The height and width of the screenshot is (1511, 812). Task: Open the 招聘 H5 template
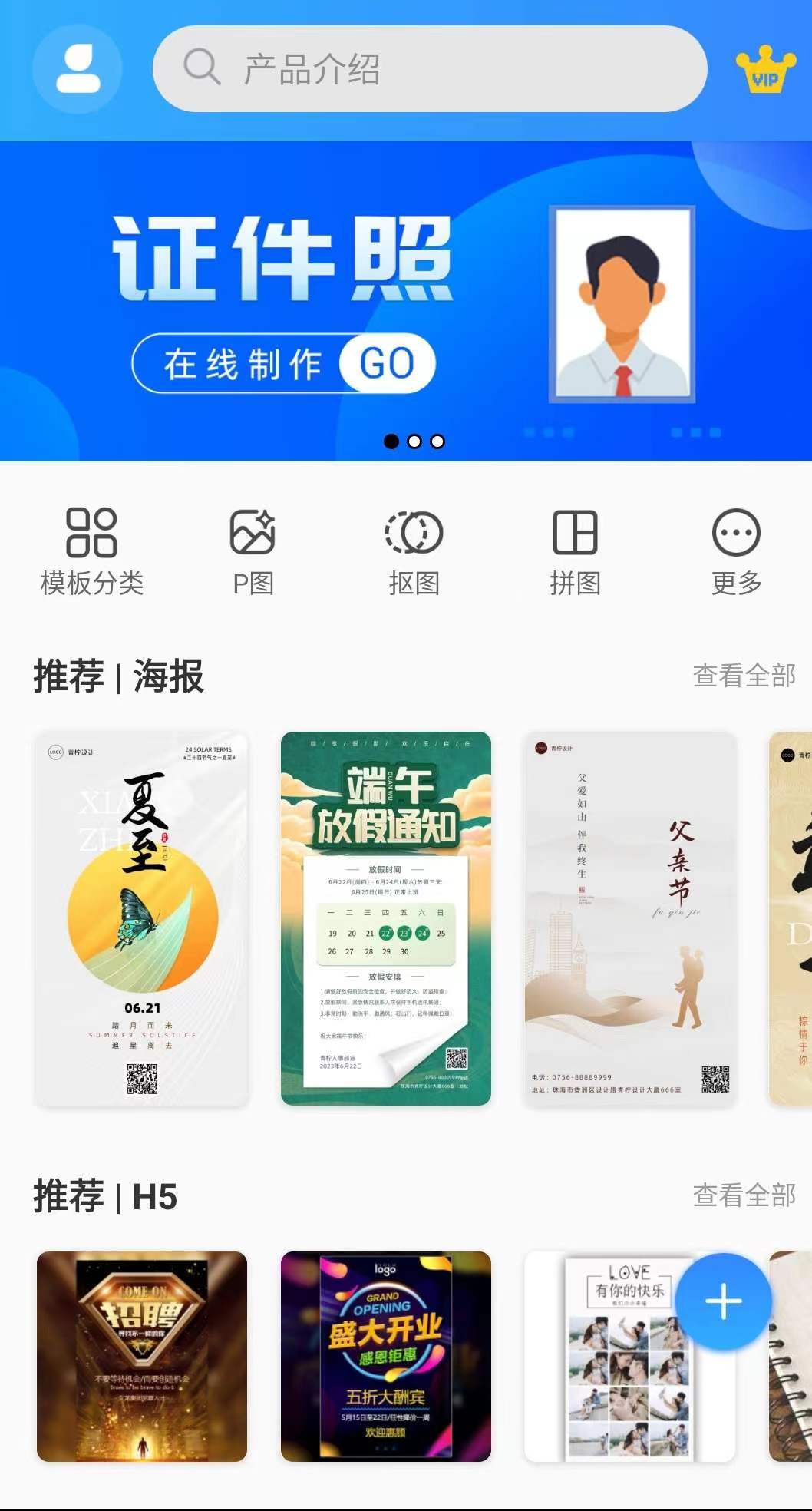click(x=142, y=1356)
